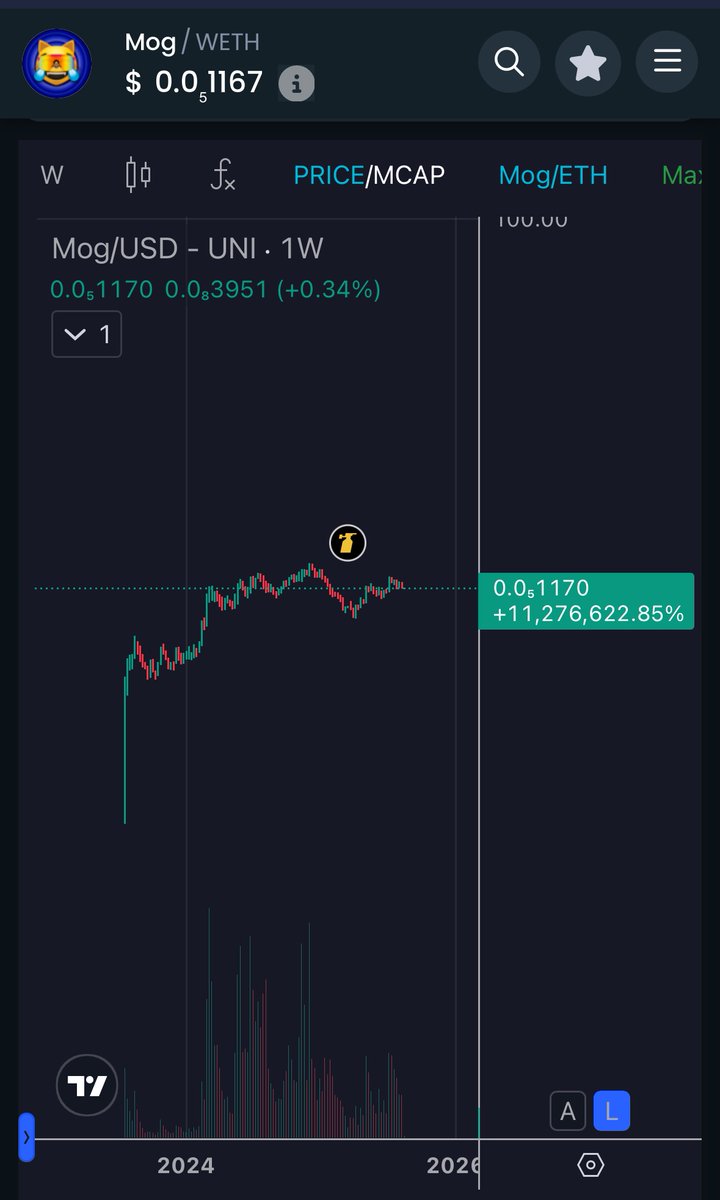The image size is (720, 1200).
Task: Open the hamburger menu
Action: click(x=667, y=63)
